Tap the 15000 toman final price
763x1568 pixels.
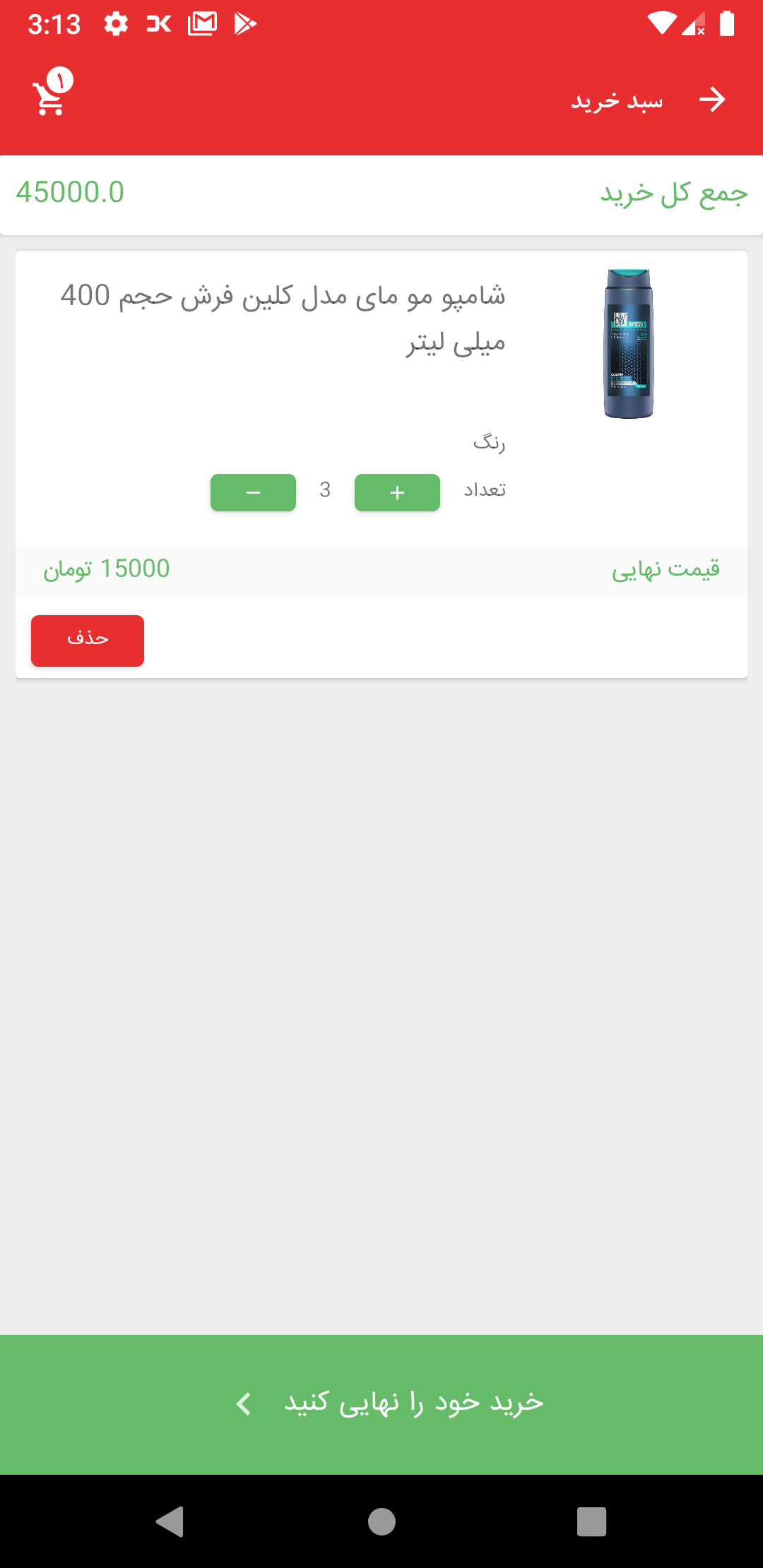106,569
